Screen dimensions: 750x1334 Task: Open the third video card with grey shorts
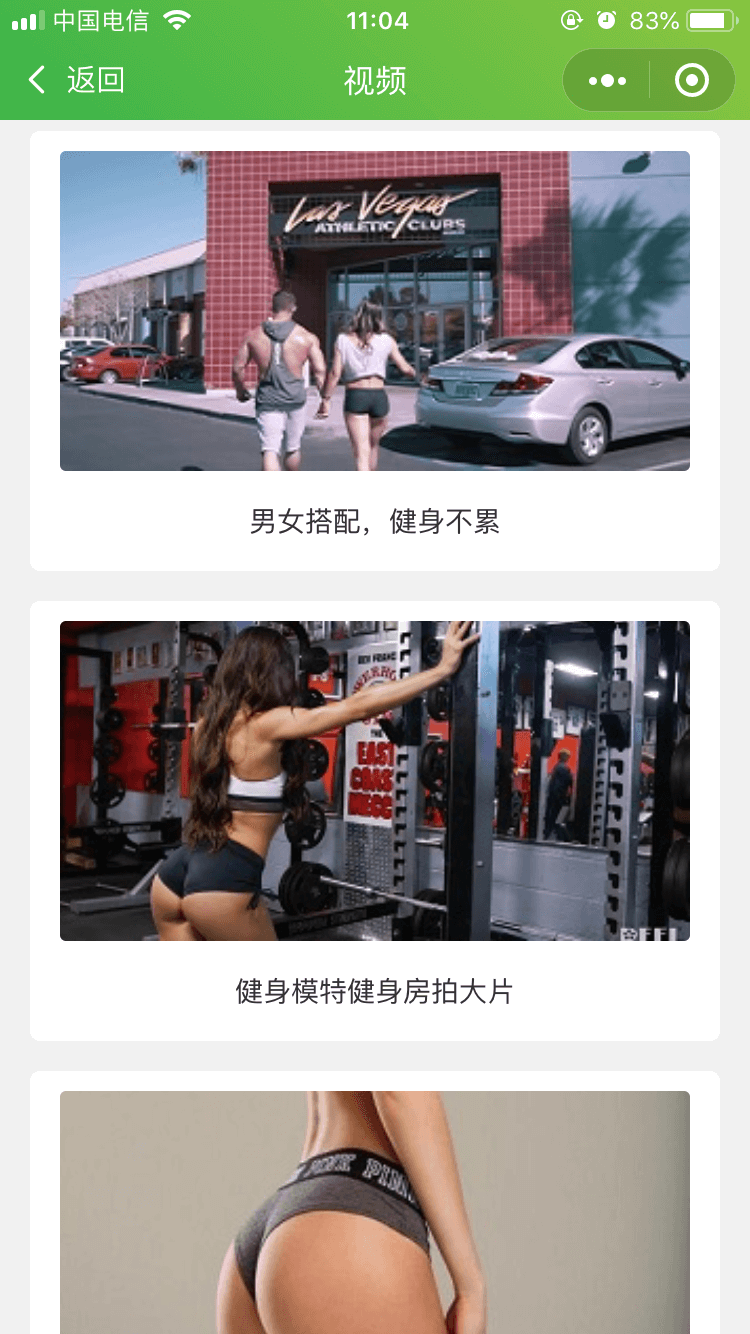tap(375, 1212)
